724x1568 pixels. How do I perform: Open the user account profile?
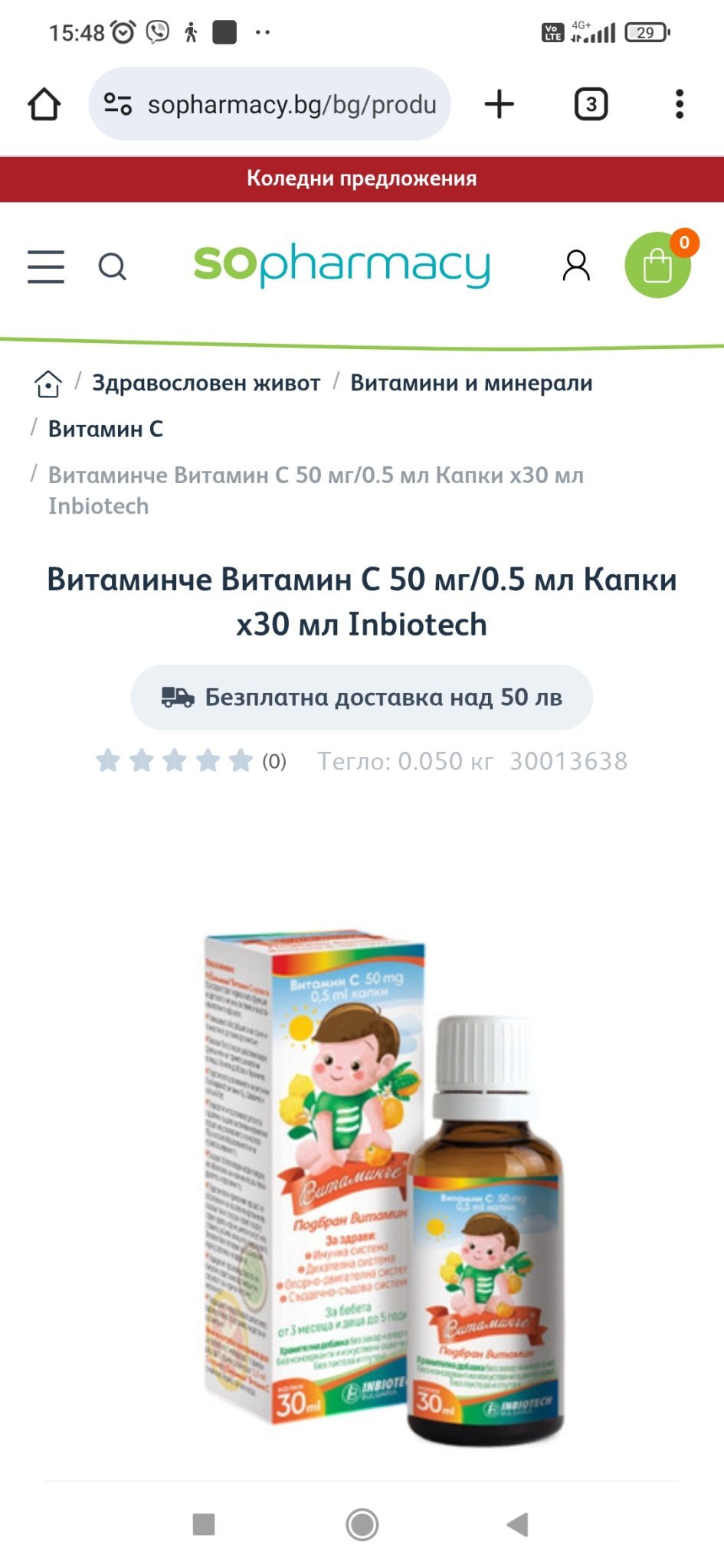[x=576, y=266]
